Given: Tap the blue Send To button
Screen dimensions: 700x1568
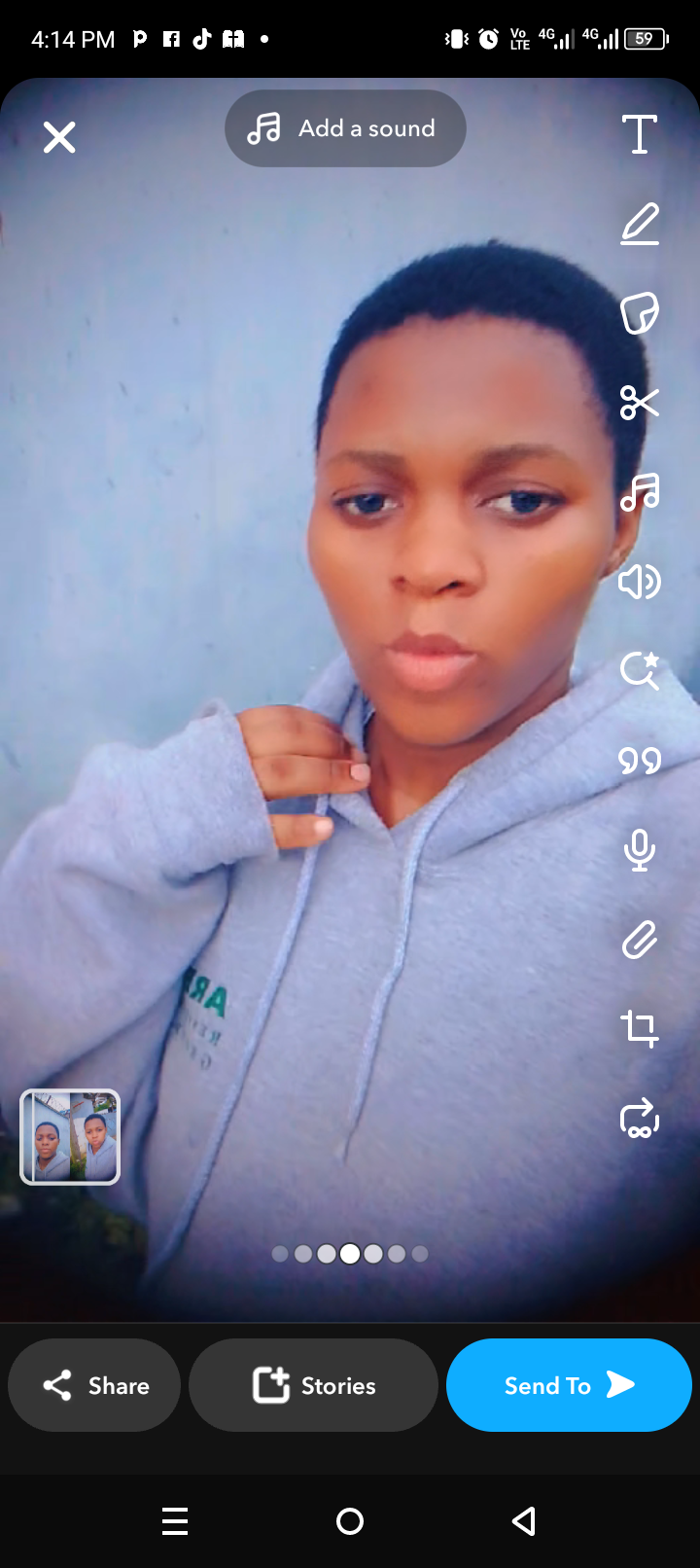Looking at the screenshot, I should [x=569, y=1385].
